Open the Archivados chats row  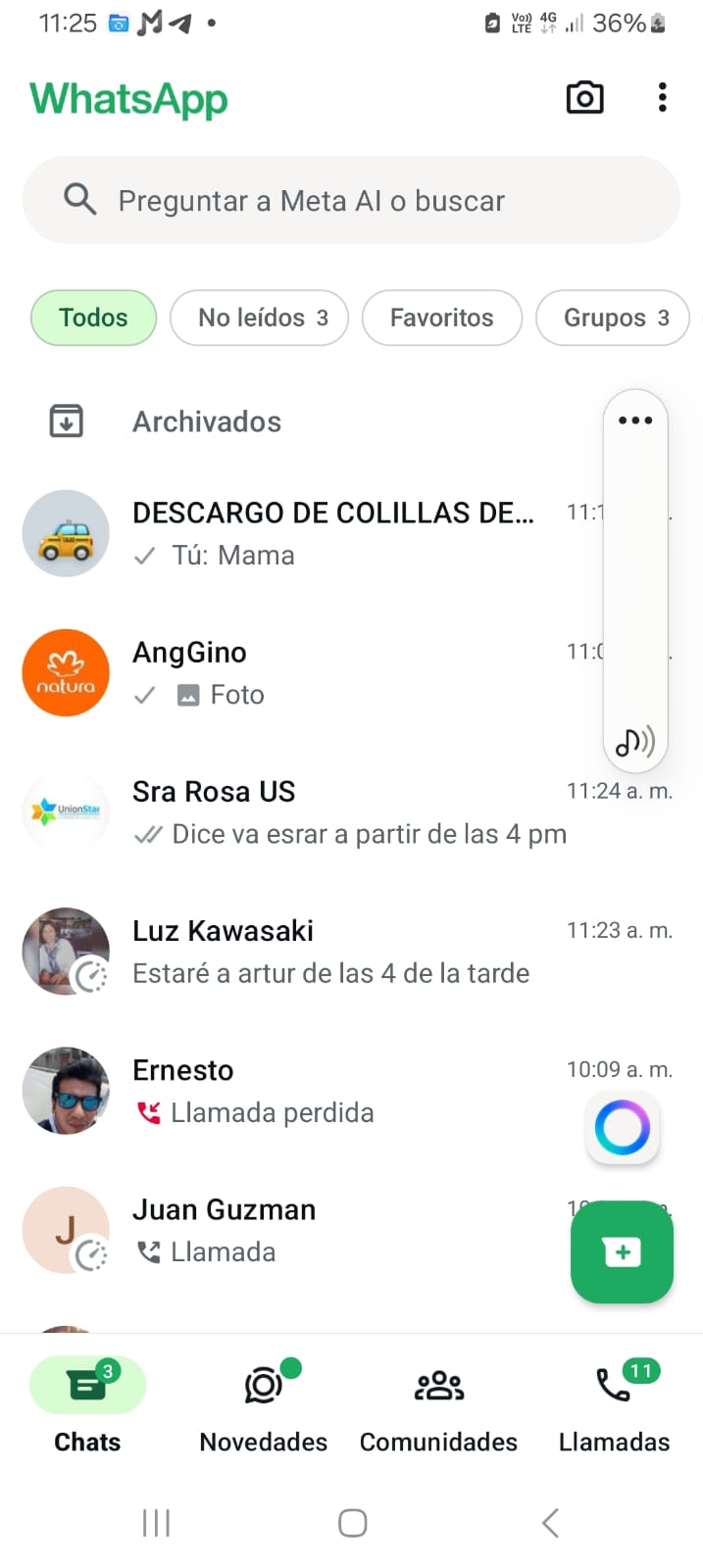[206, 421]
